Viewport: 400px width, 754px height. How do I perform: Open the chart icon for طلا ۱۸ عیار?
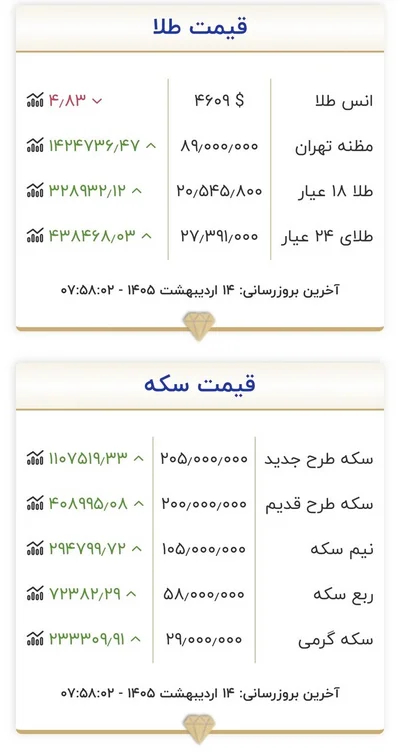35,190
